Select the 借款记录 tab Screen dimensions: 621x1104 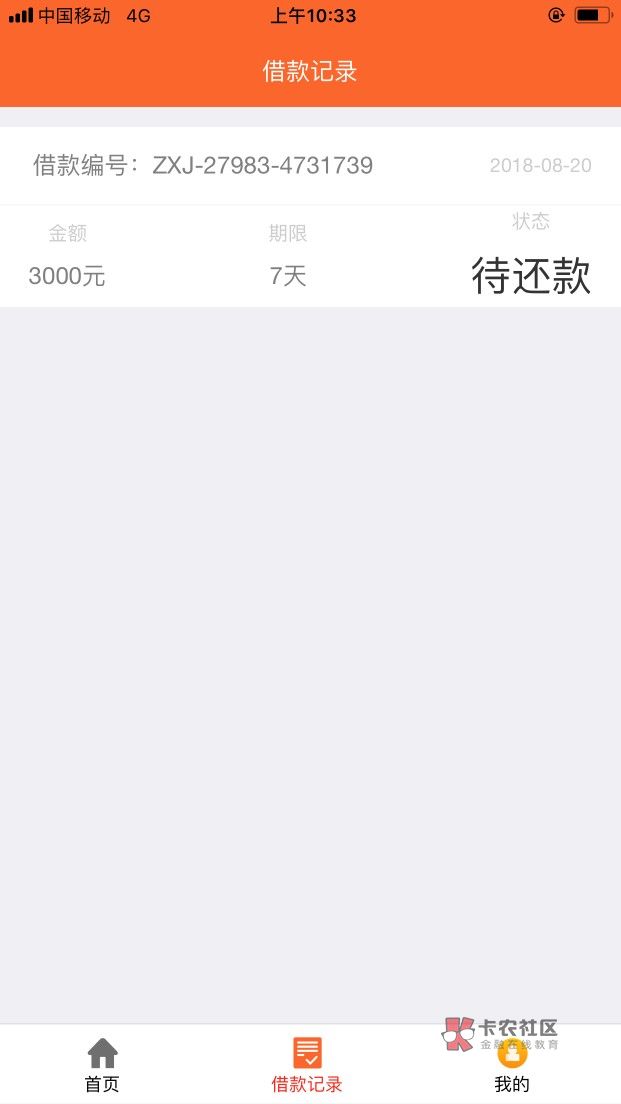pos(307,1065)
